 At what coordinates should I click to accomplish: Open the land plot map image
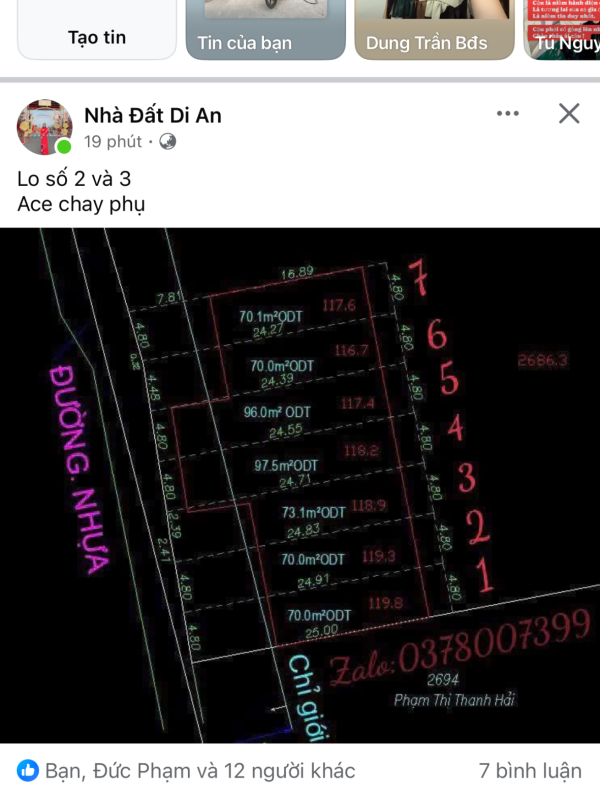tap(300, 485)
